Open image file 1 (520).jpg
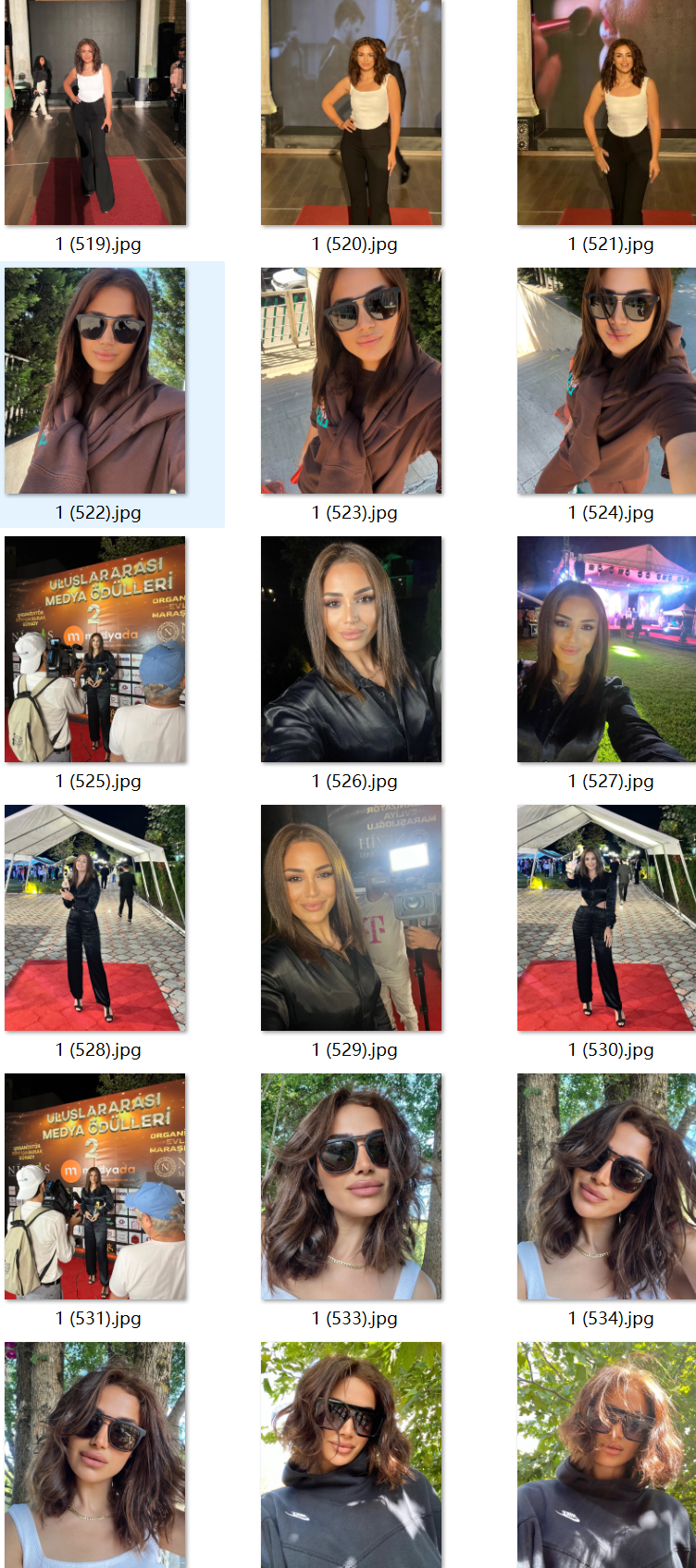This screenshot has height=1568, width=696. click(352, 112)
